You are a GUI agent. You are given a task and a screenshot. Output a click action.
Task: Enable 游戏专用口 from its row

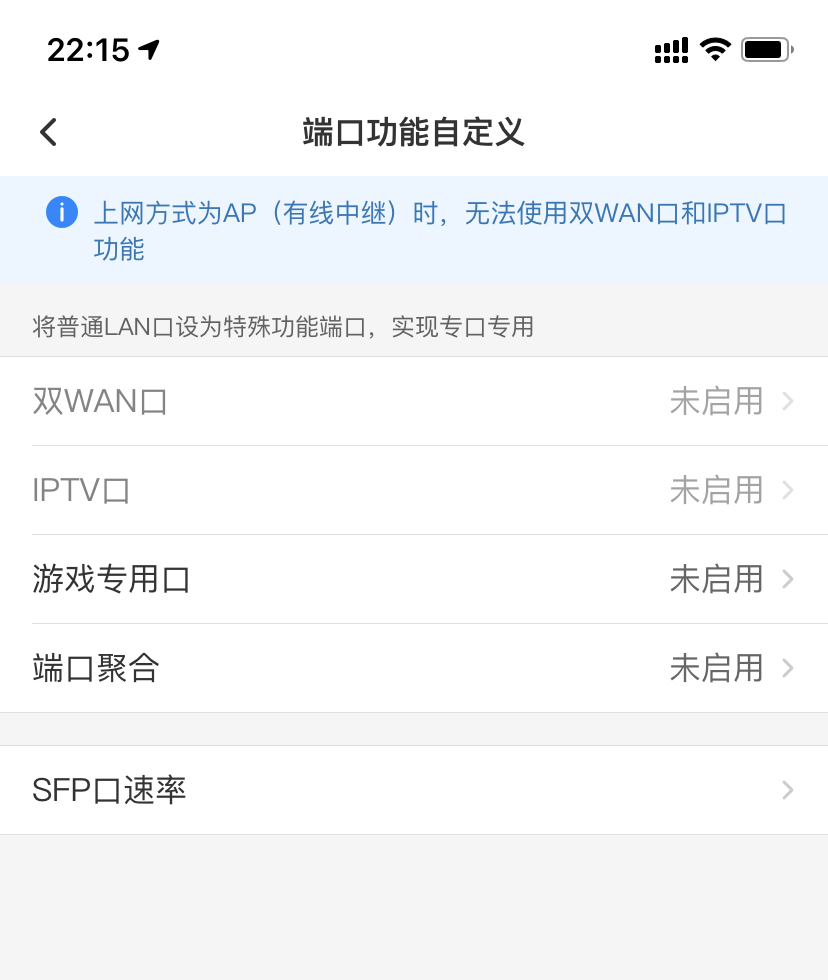click(x=414, y=579)
